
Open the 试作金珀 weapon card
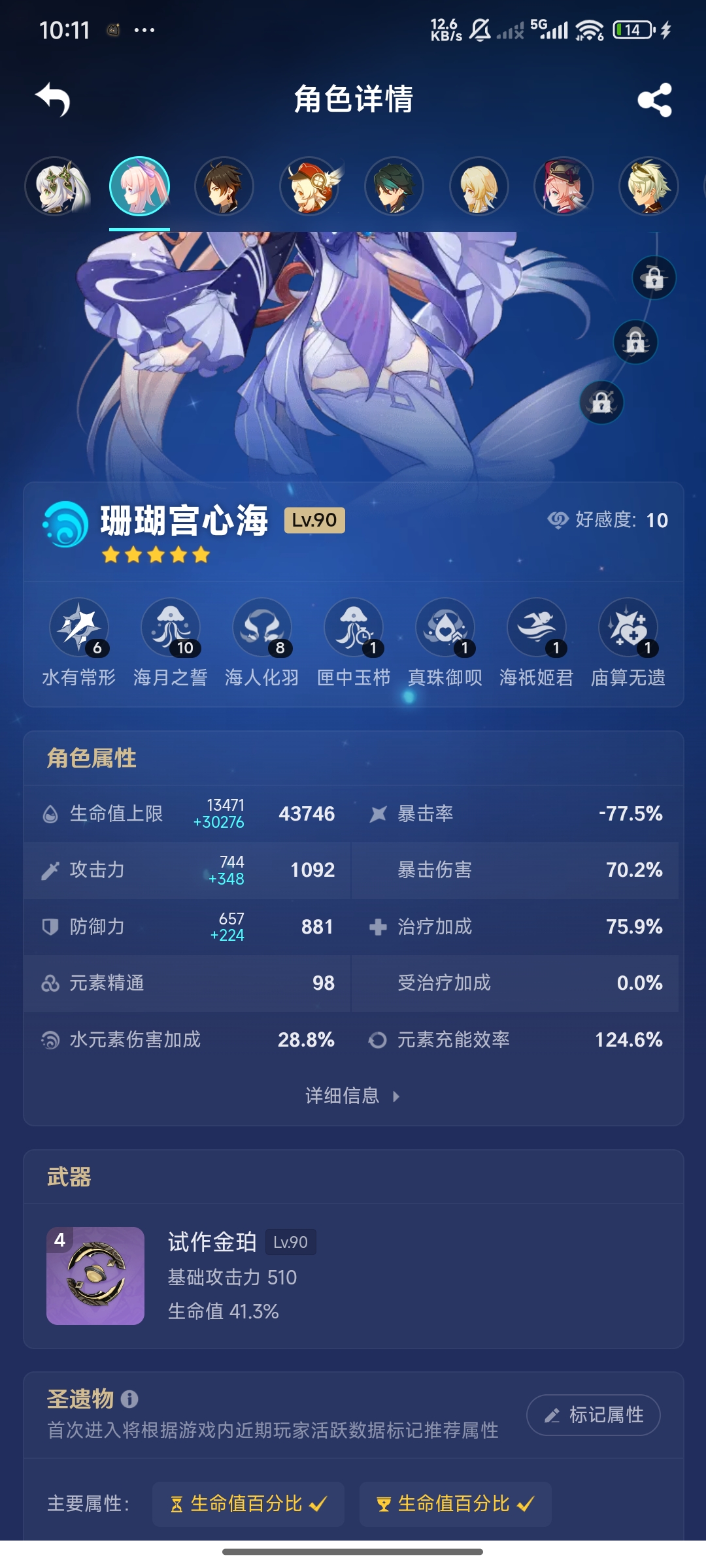[95, 1276]
